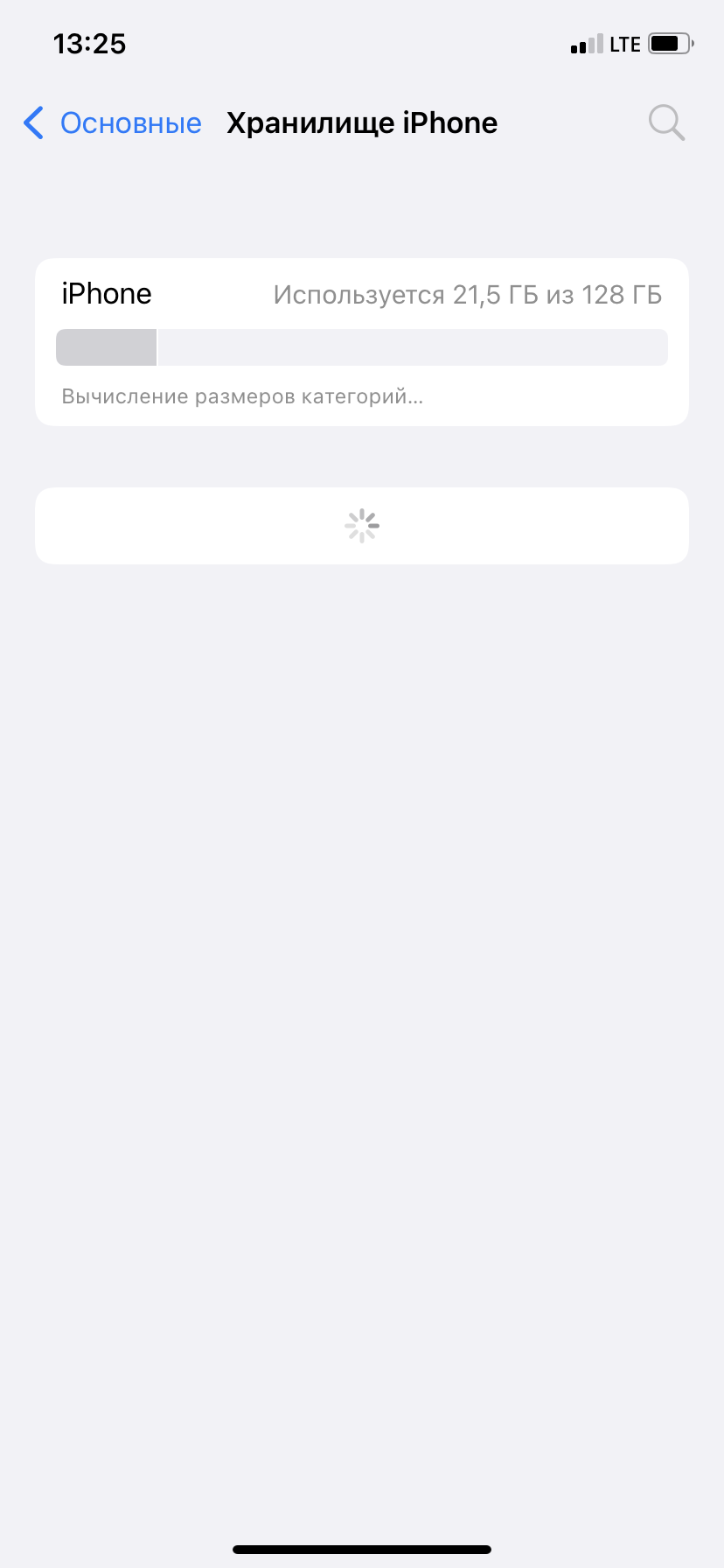Tap Используется 21,5 ГБ из 128 ГБ text
This screenshot has height=1568, width=724.
click(468, 294)
